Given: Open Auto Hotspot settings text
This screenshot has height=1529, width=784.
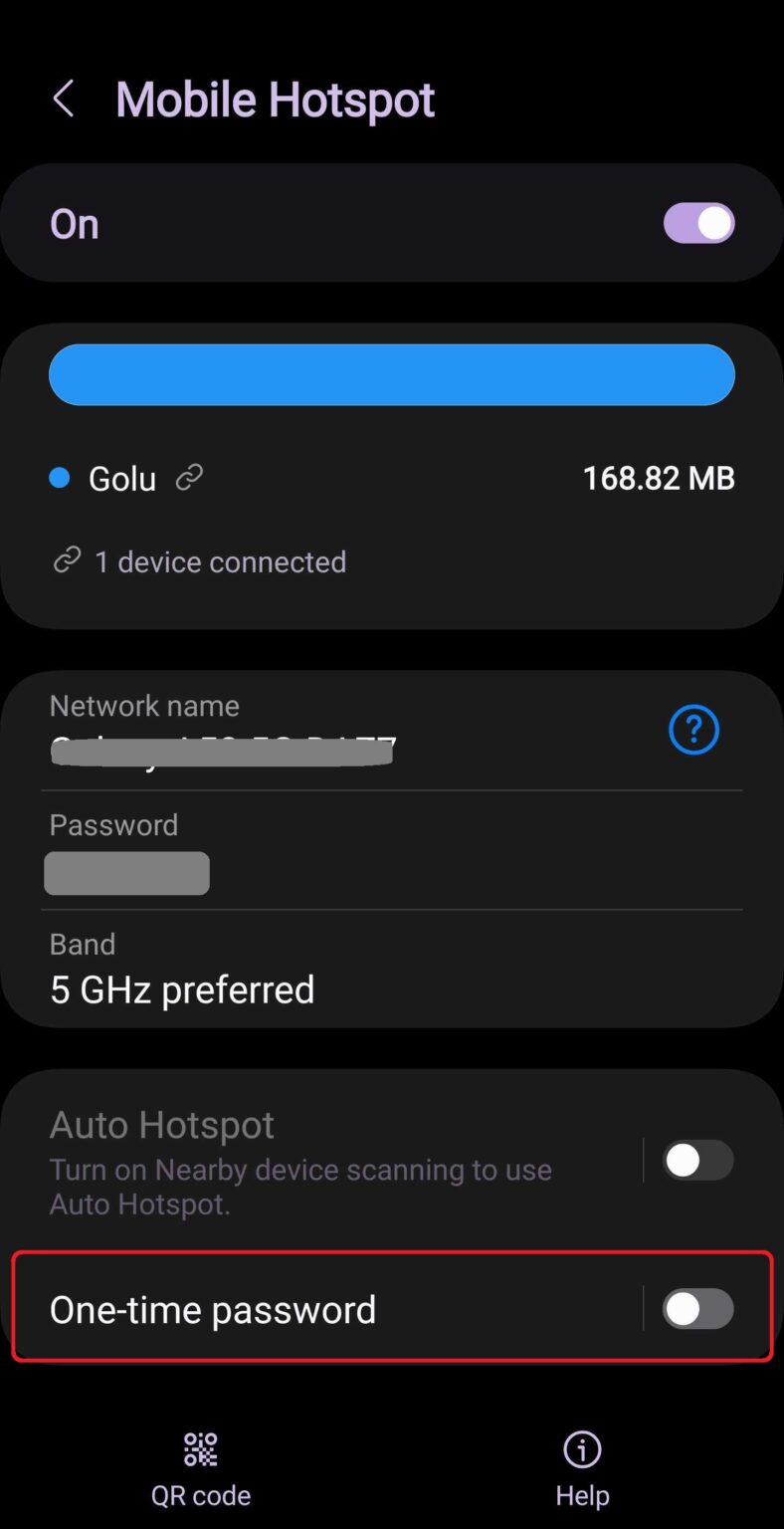Looking at the screenshot, I should [x=162, y=1125].
